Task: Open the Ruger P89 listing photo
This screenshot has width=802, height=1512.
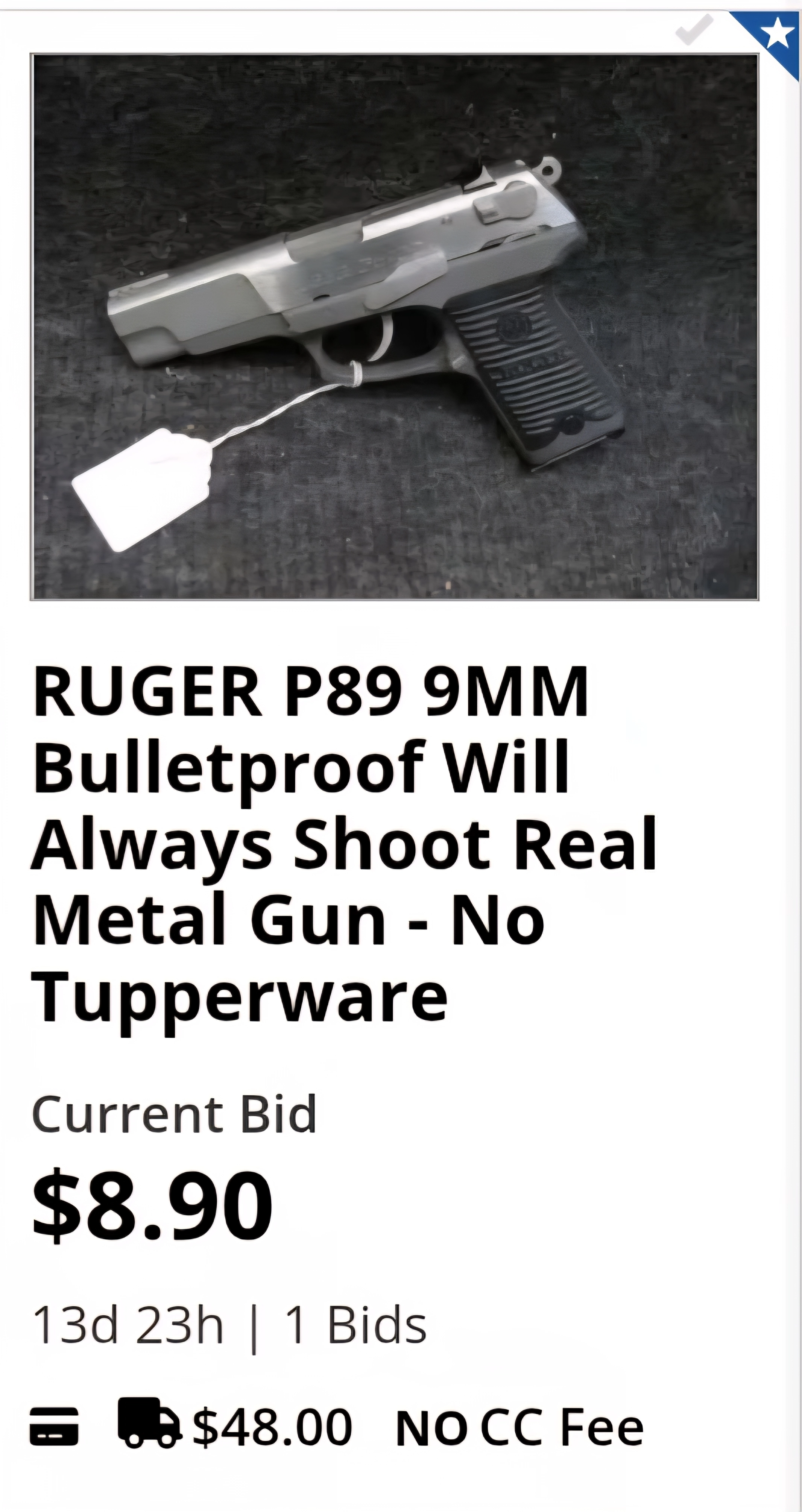Action: tap(395, 327)
